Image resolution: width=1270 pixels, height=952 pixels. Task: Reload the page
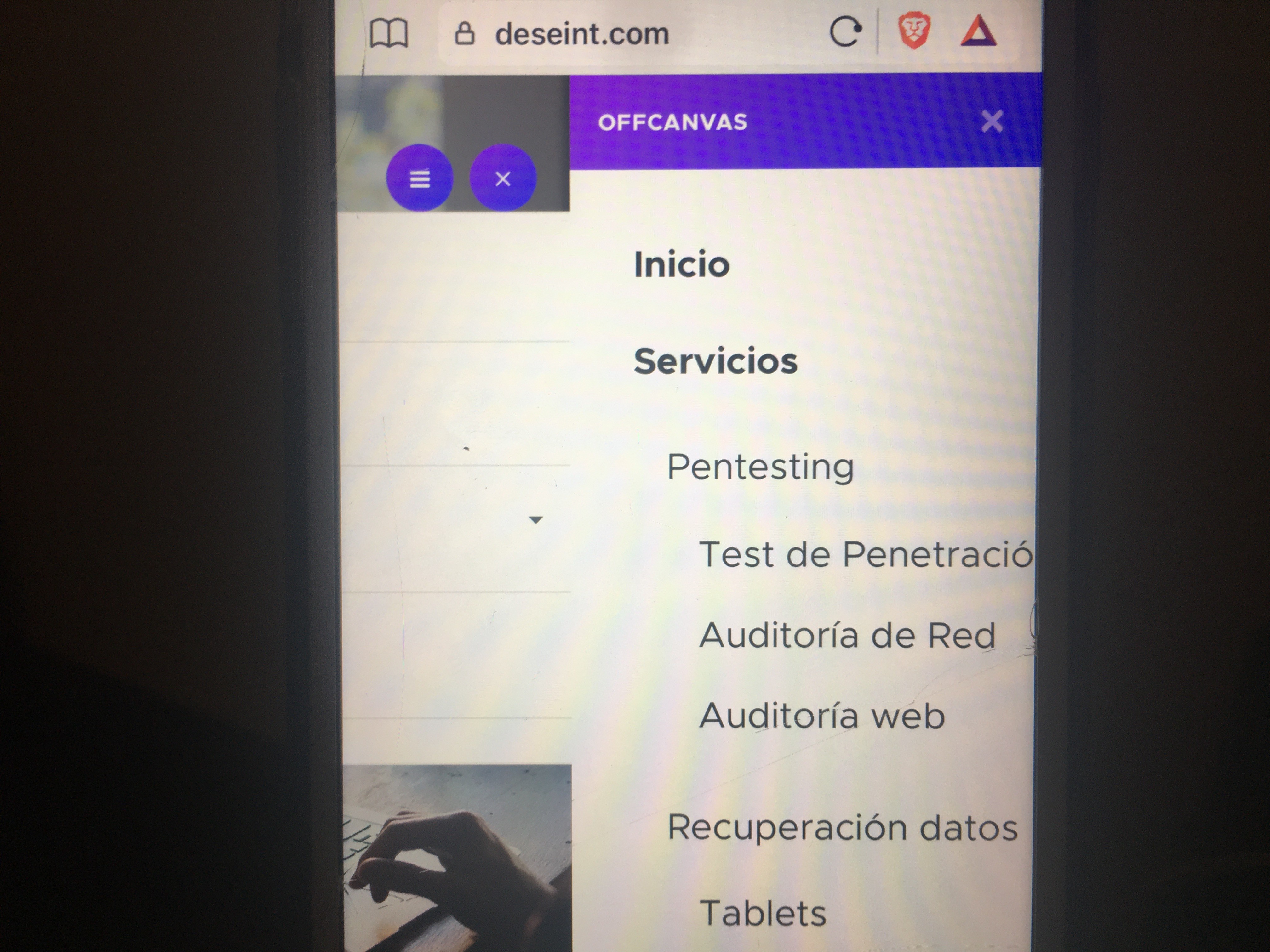click(x=845, y=31)
